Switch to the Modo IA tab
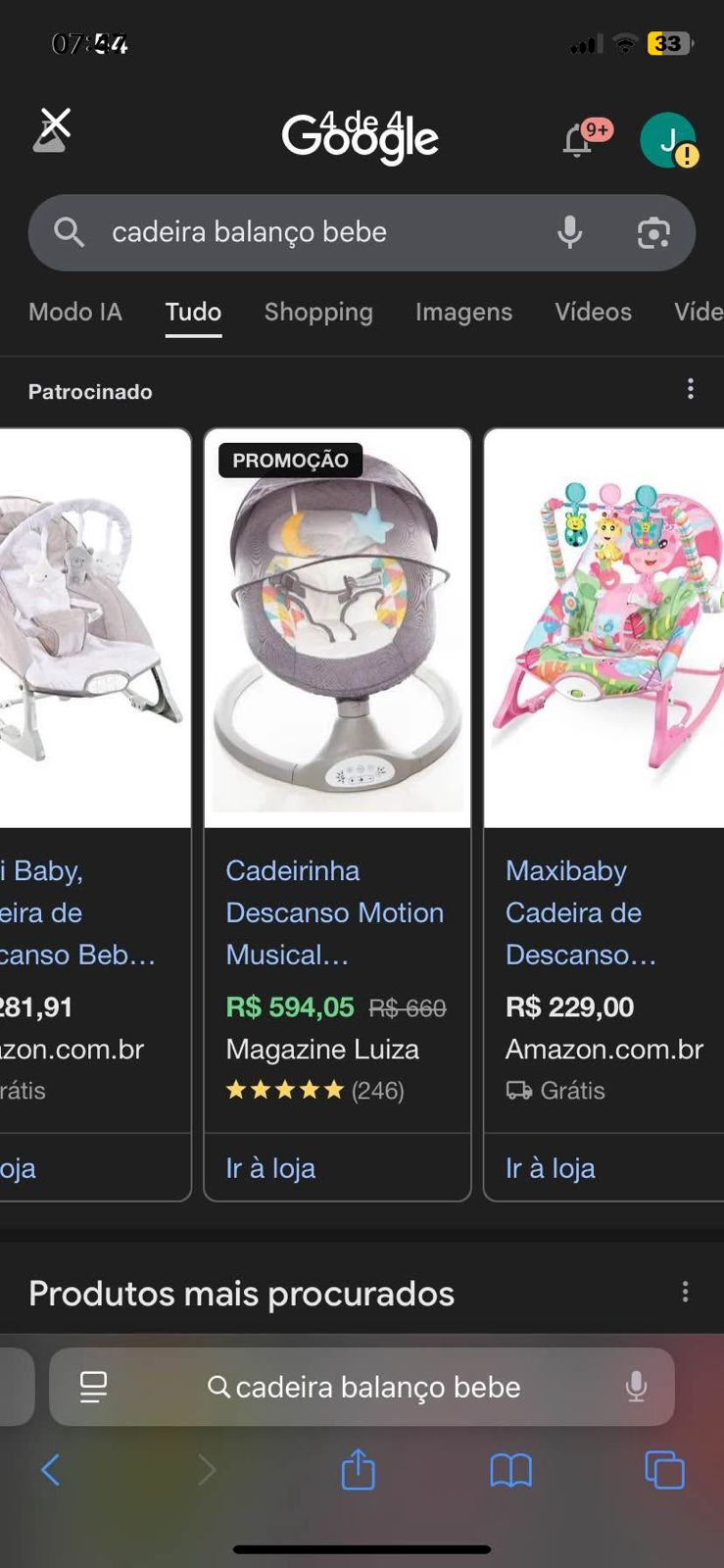 click(75, 312)
